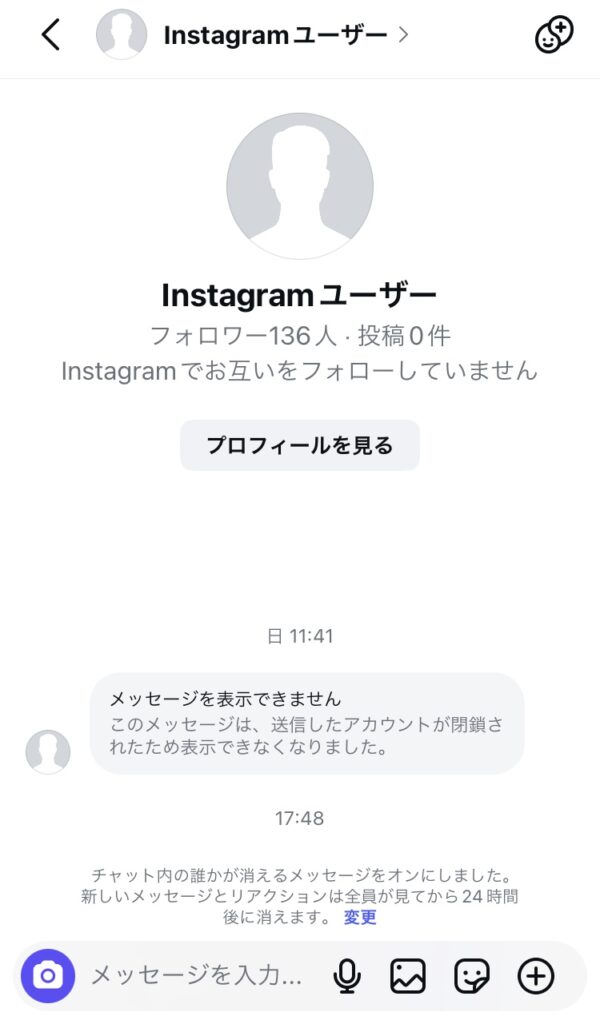Open the large profile avatar
The image size is (600, 1024).
point(299,186)
